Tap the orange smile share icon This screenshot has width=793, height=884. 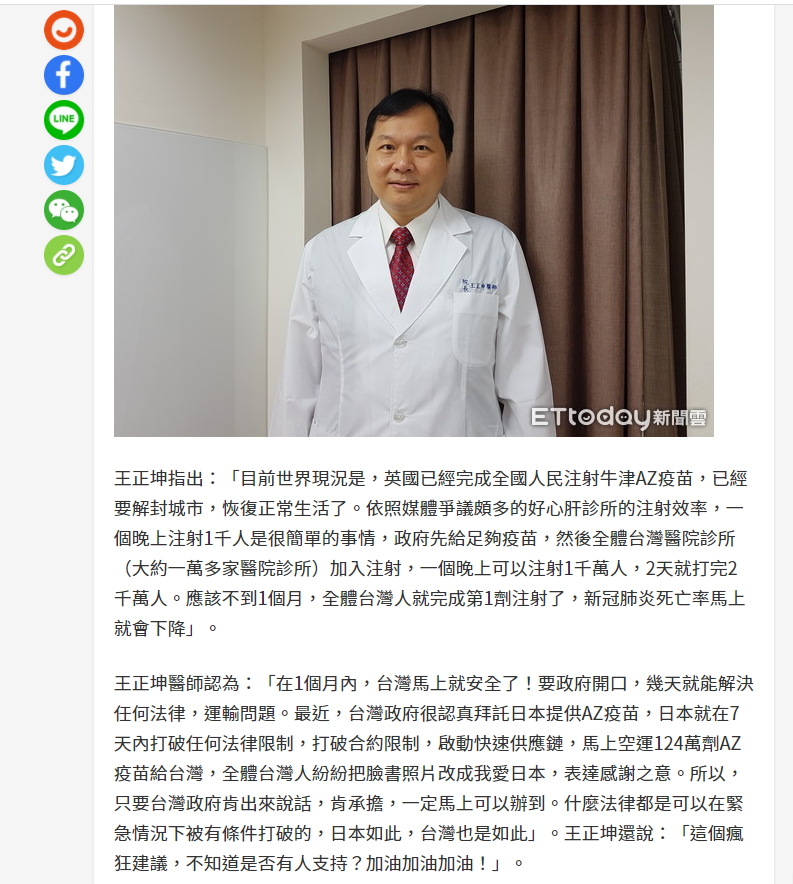coord(64,30)
